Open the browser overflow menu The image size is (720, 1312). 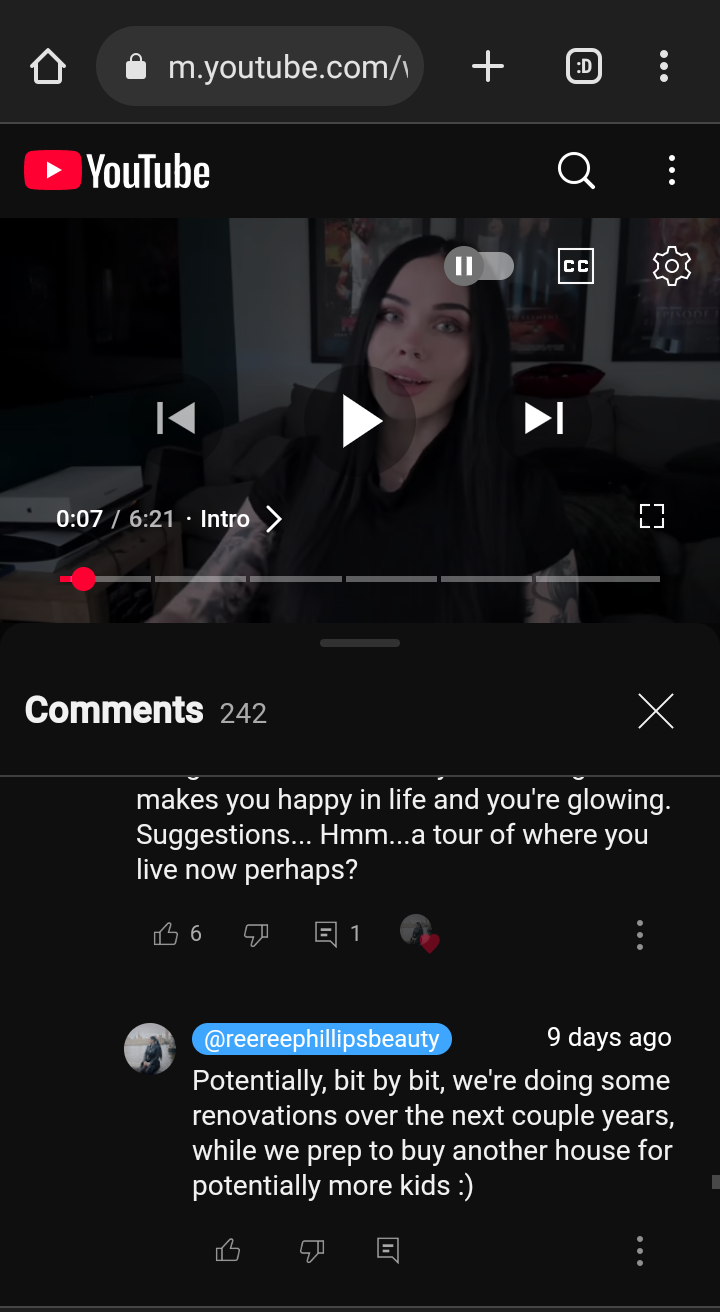664,67
